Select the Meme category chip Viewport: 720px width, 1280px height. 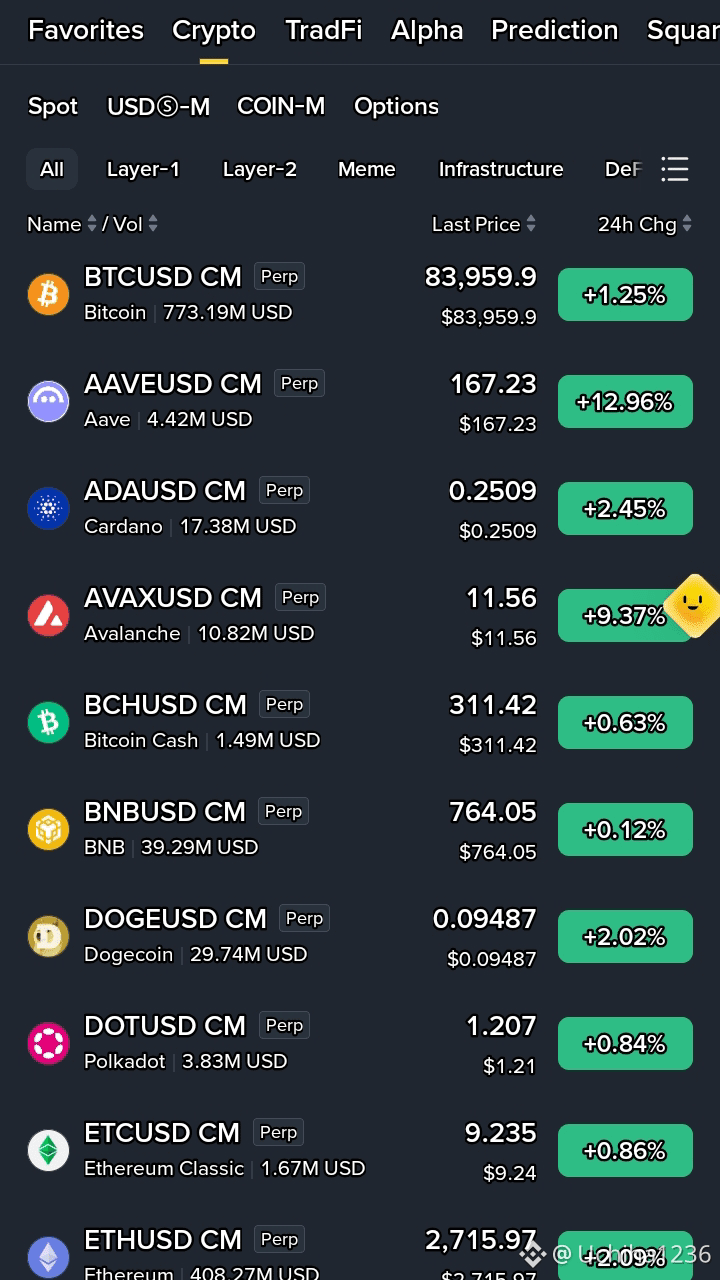tap(367, 169)
